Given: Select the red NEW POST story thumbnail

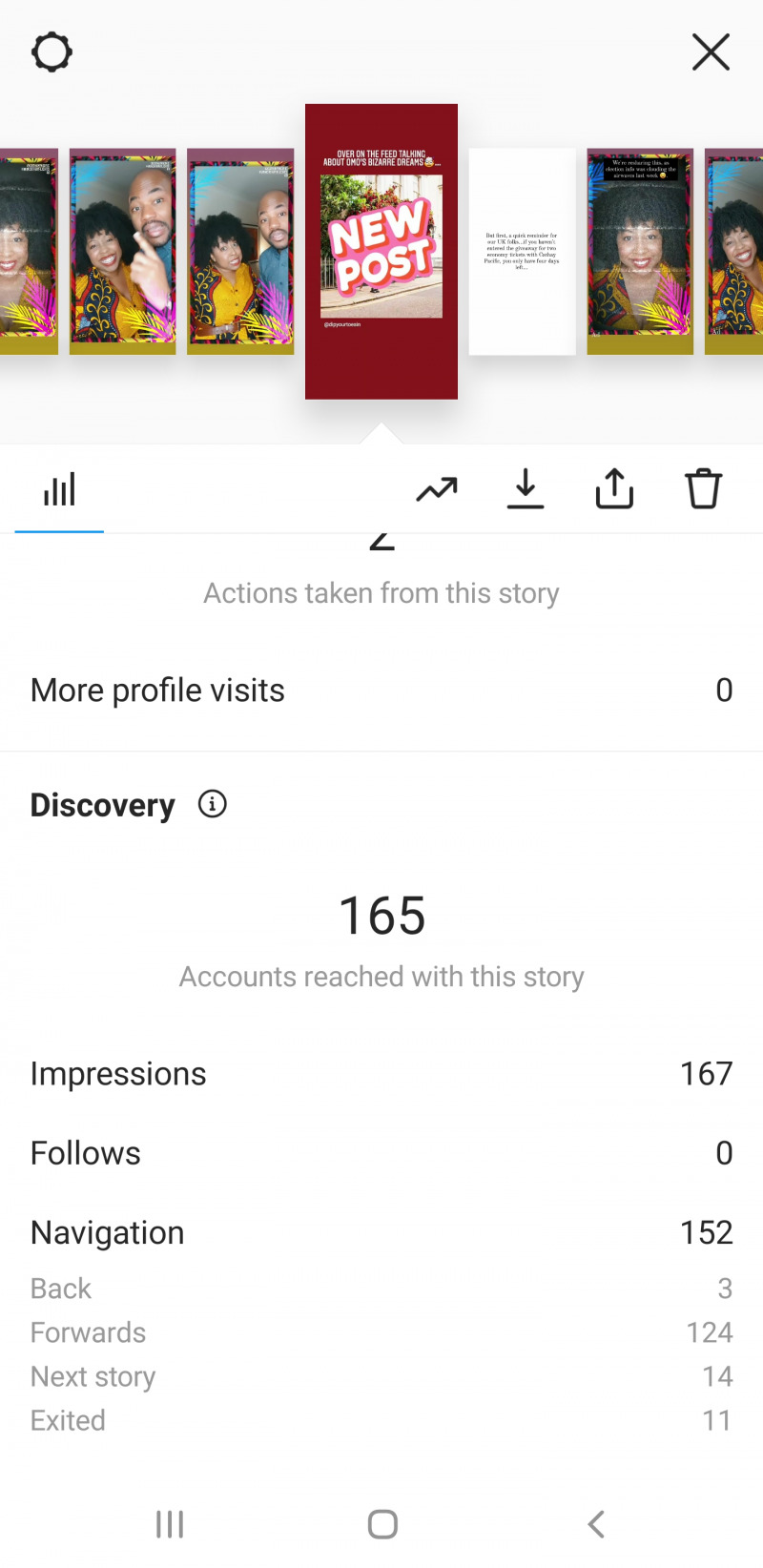Looking at the screenshot, I should [x=381, y=251].
